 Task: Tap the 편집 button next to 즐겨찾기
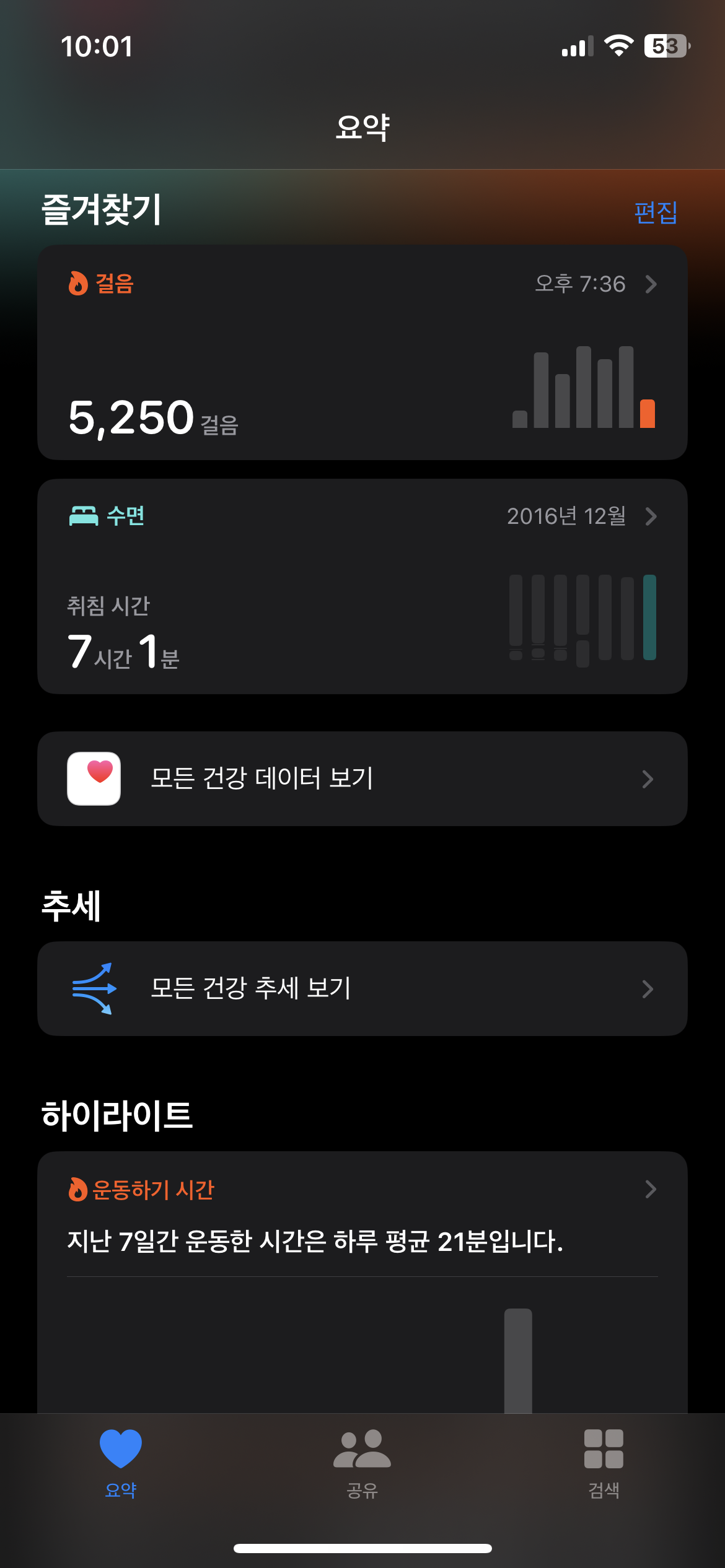point(656,212)
